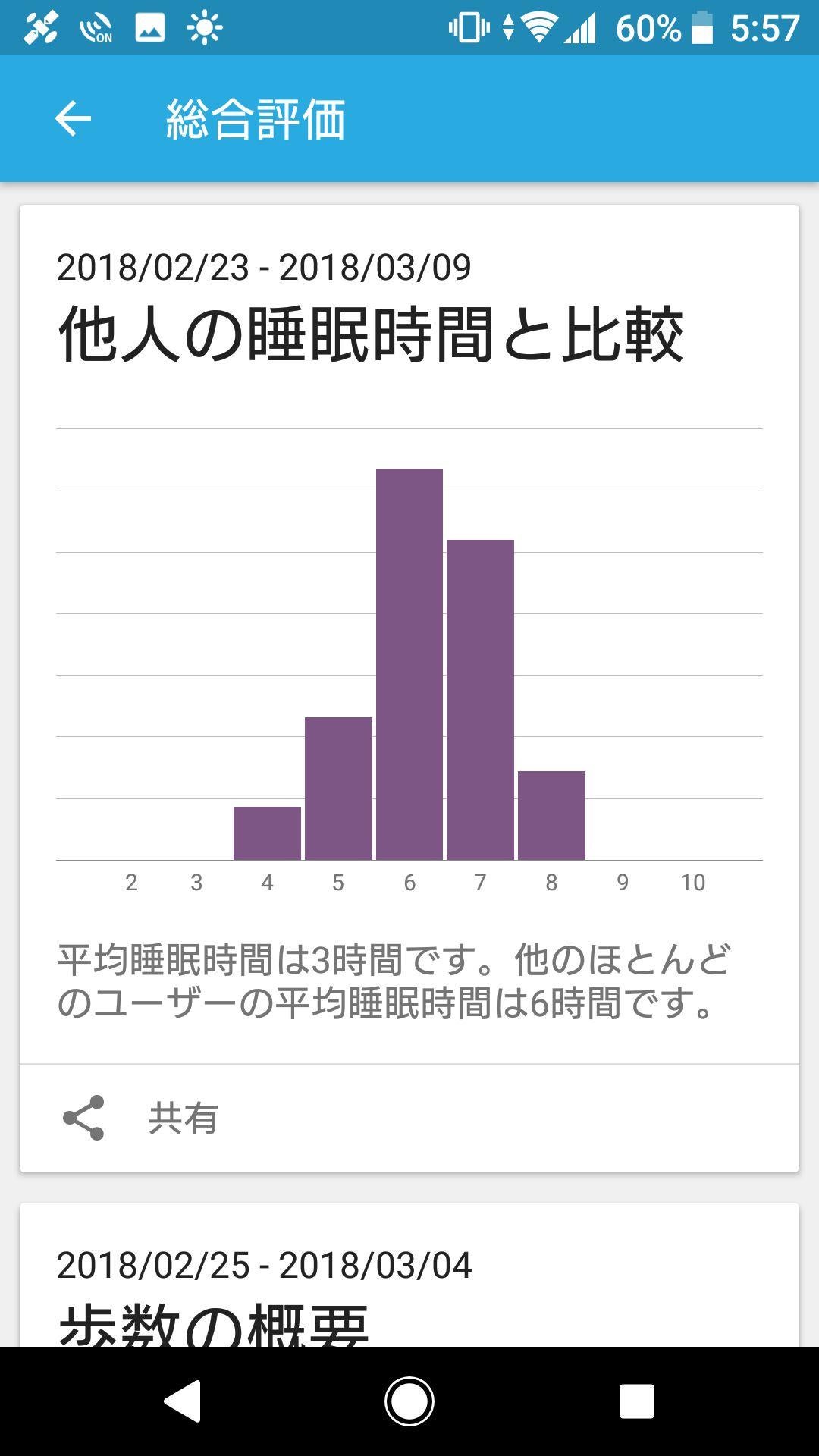The height and width of the screenshot is (1456, 819).
Task: Tap the brightness sun icon in status bar
Action: pyautogui.click(x=203, y=28)
